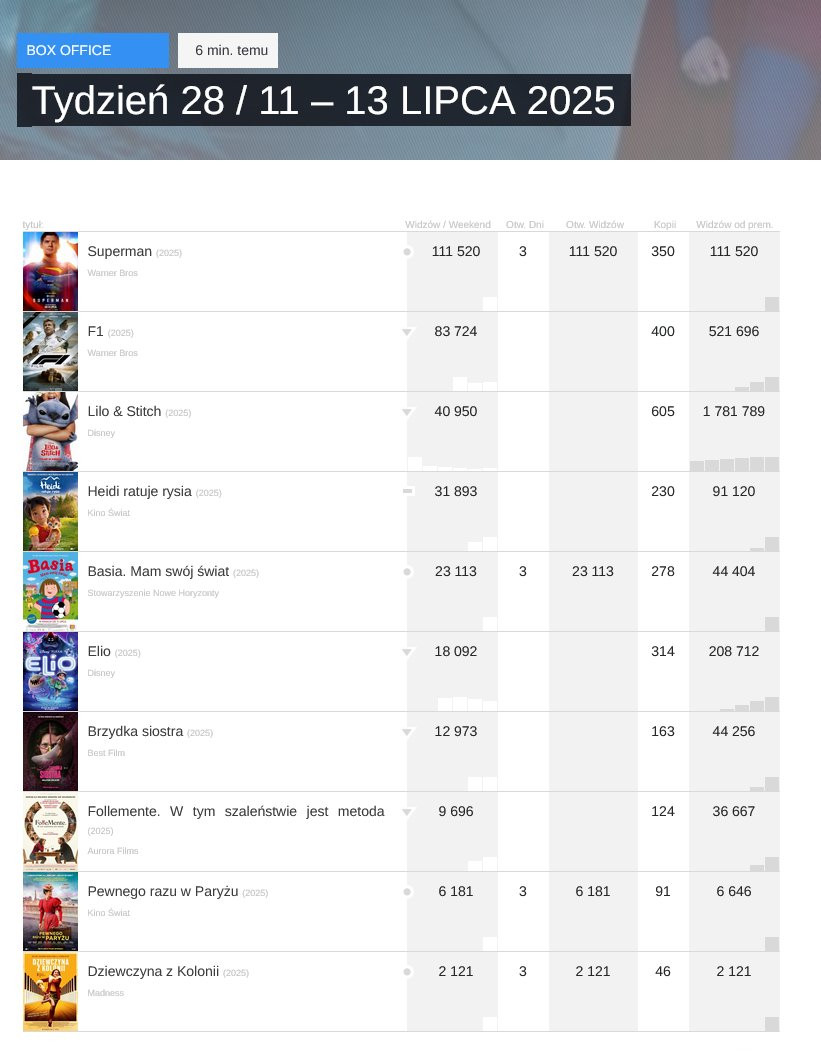Open the Elio movie title
Screen dimensions: 821x1051
(x=99, y=652)
